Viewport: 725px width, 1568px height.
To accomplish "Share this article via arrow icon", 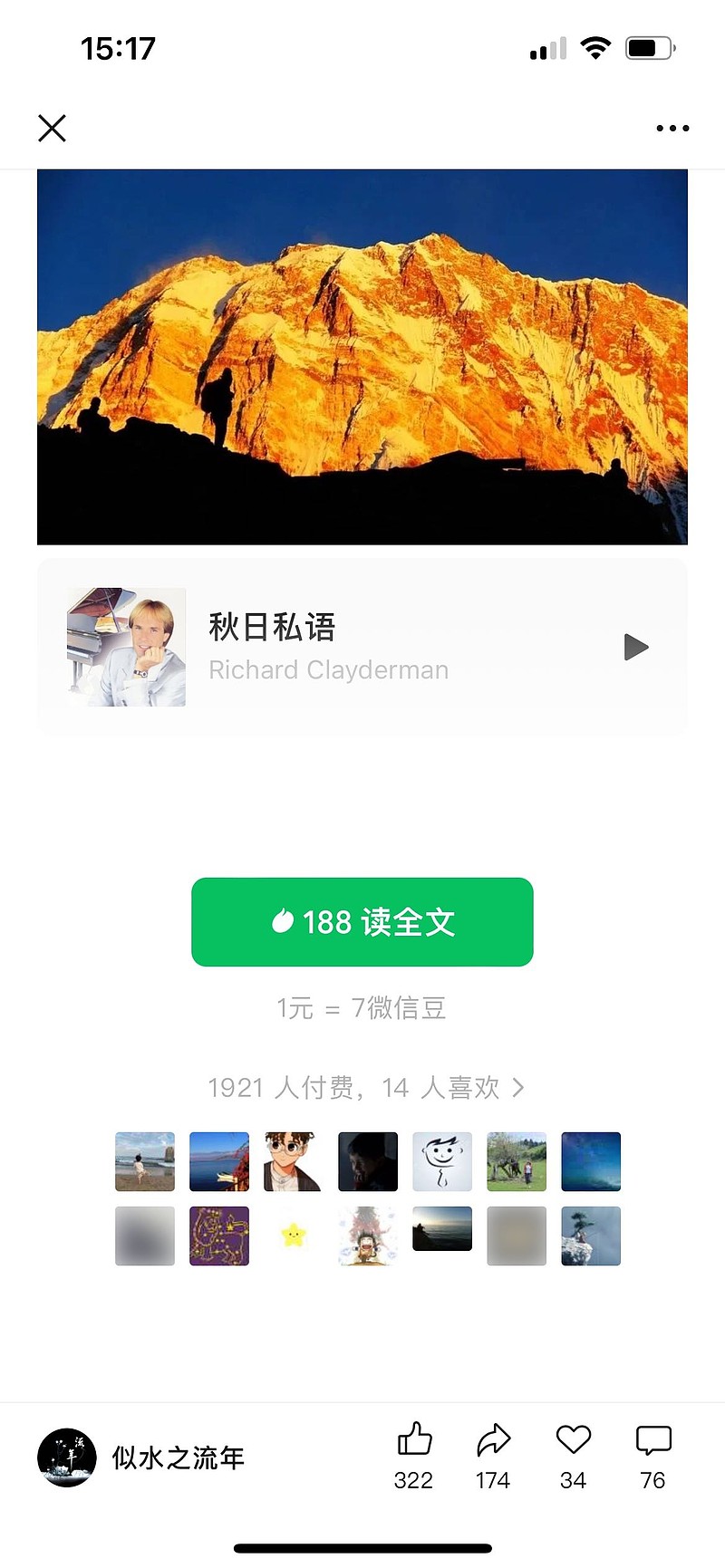I will pyautogui.click(x=494, y=1457).
